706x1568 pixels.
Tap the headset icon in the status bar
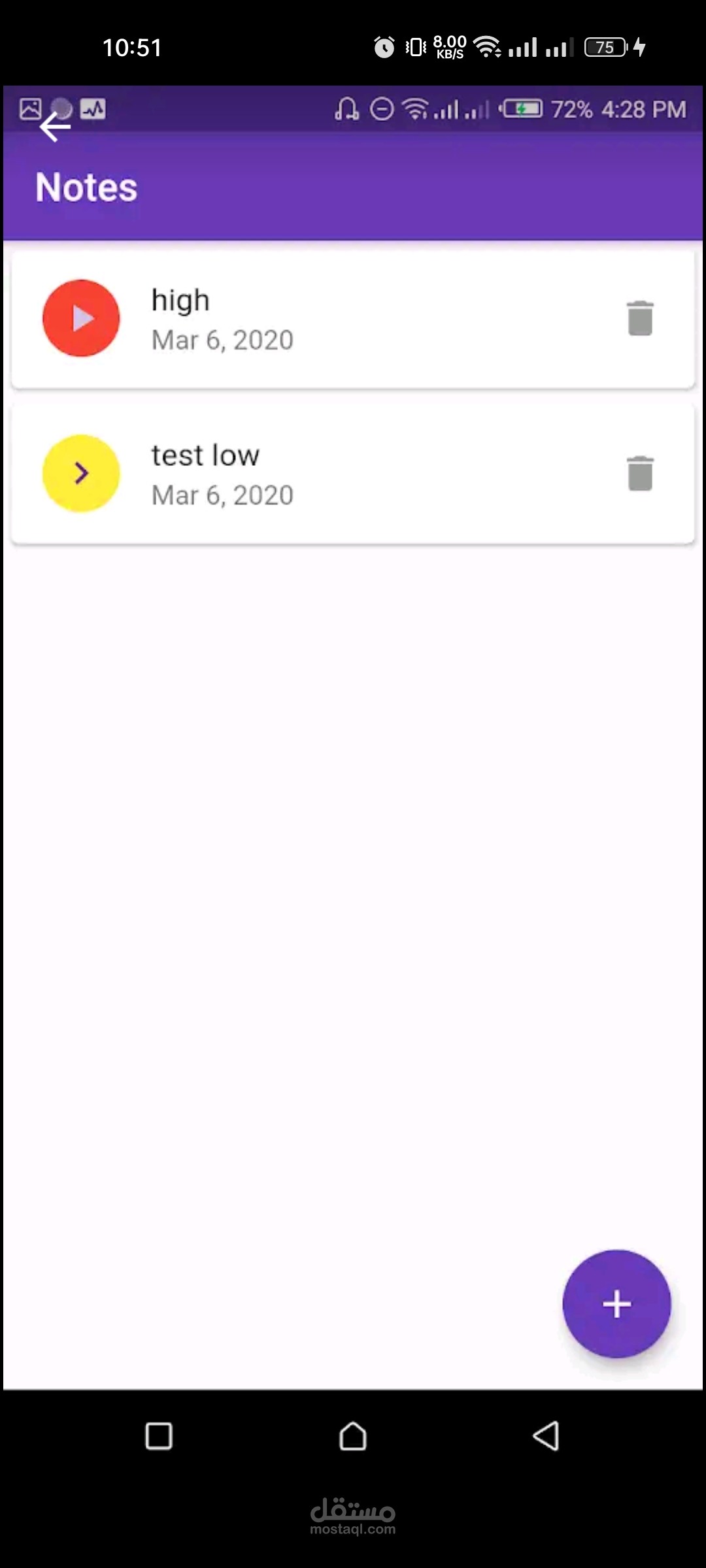[346, 109]
